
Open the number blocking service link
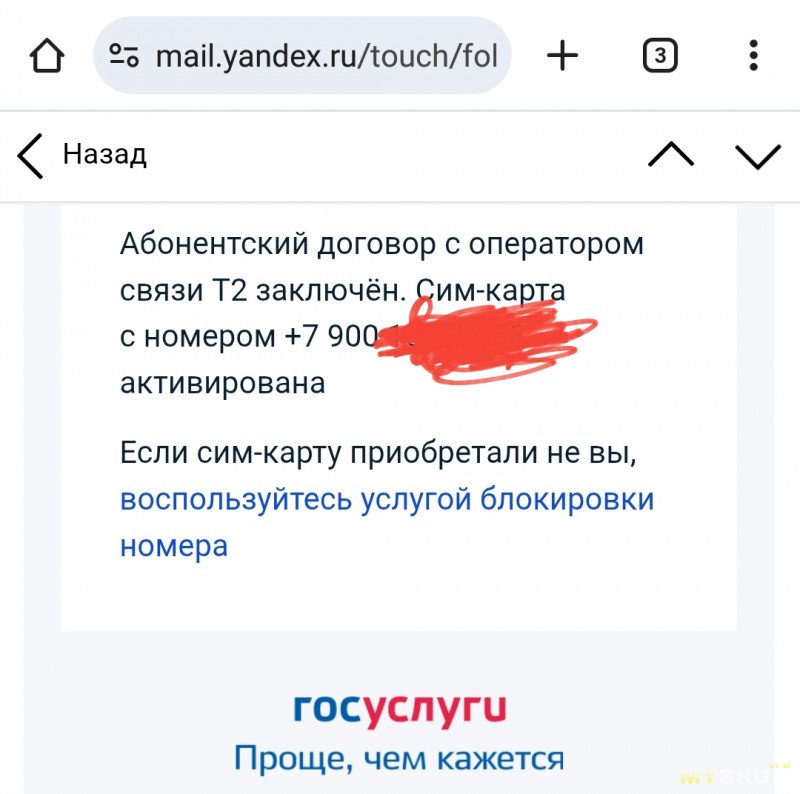coord(386,499)
